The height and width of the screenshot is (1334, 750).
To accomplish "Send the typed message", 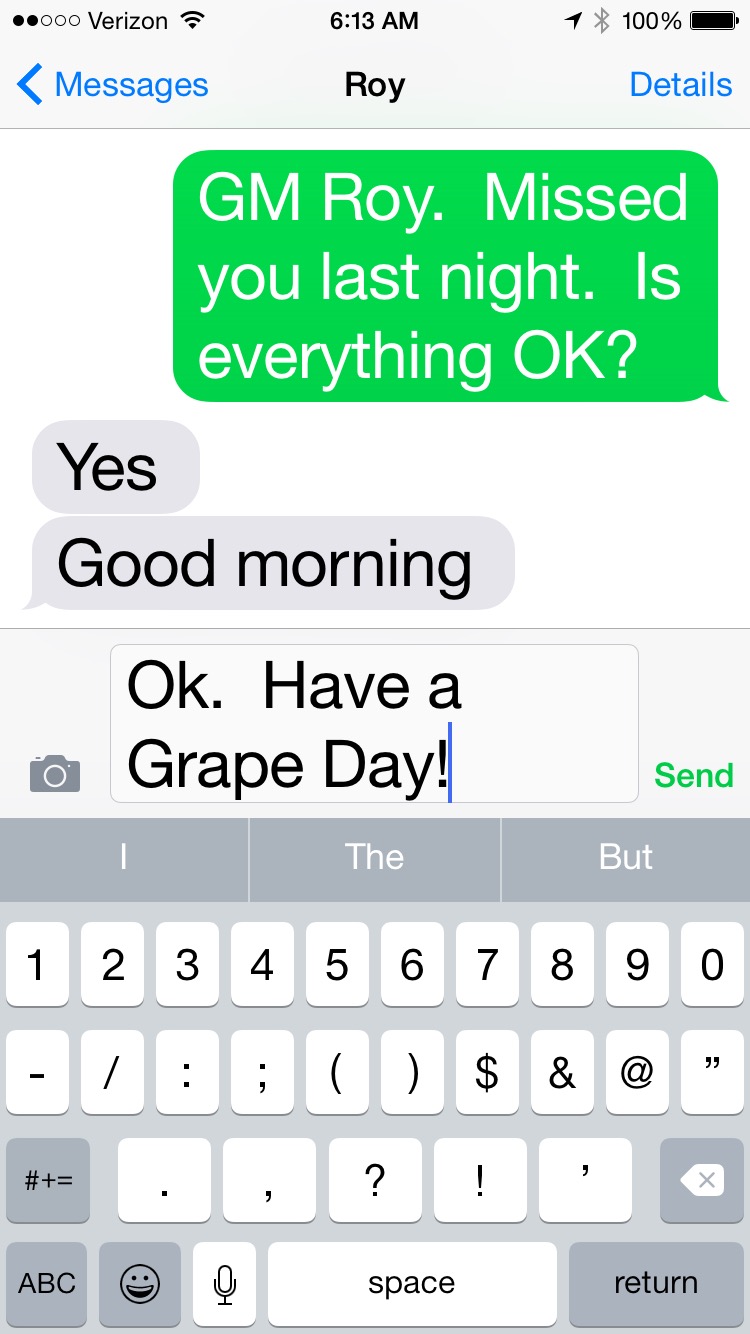I will [693, 775].
